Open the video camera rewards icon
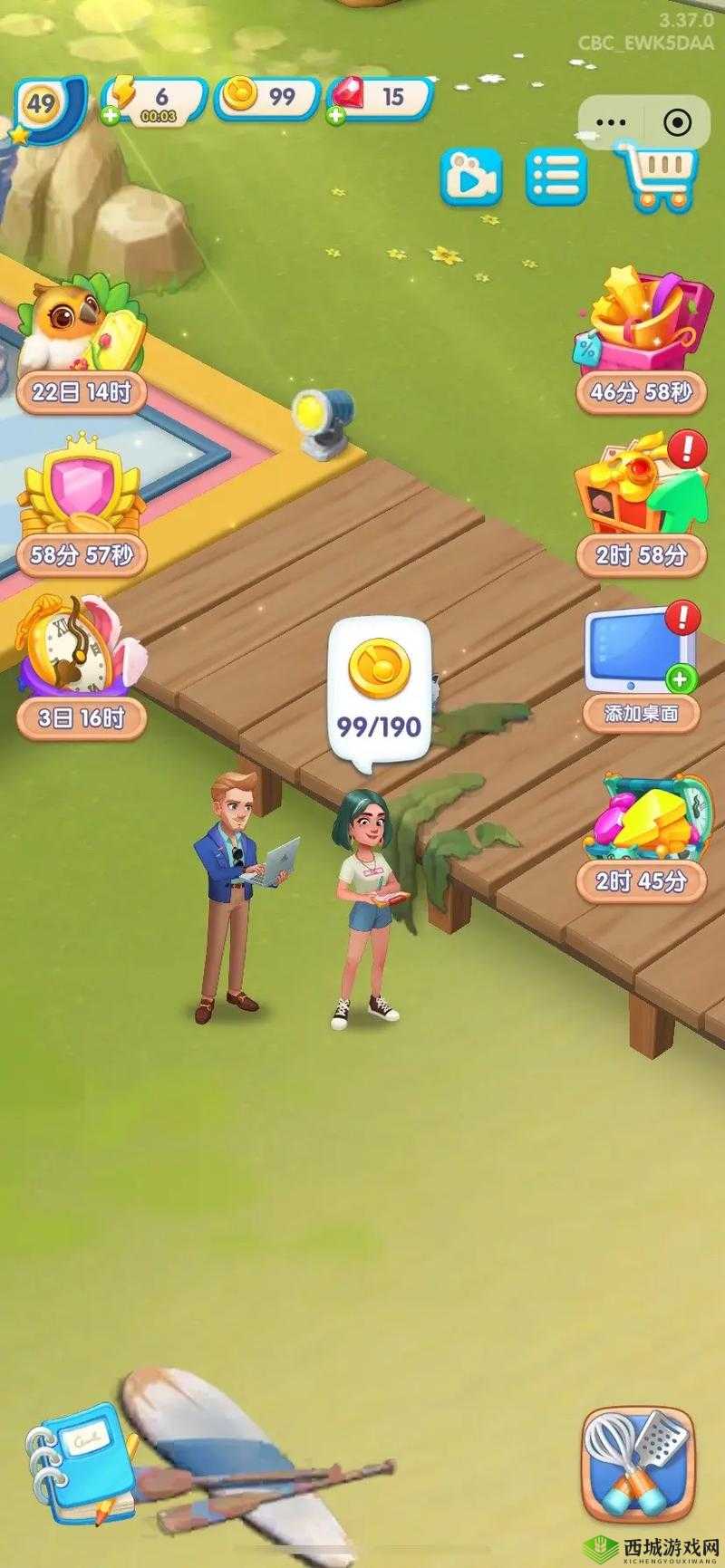The image size is (725, 1568). tap(471, 175)
